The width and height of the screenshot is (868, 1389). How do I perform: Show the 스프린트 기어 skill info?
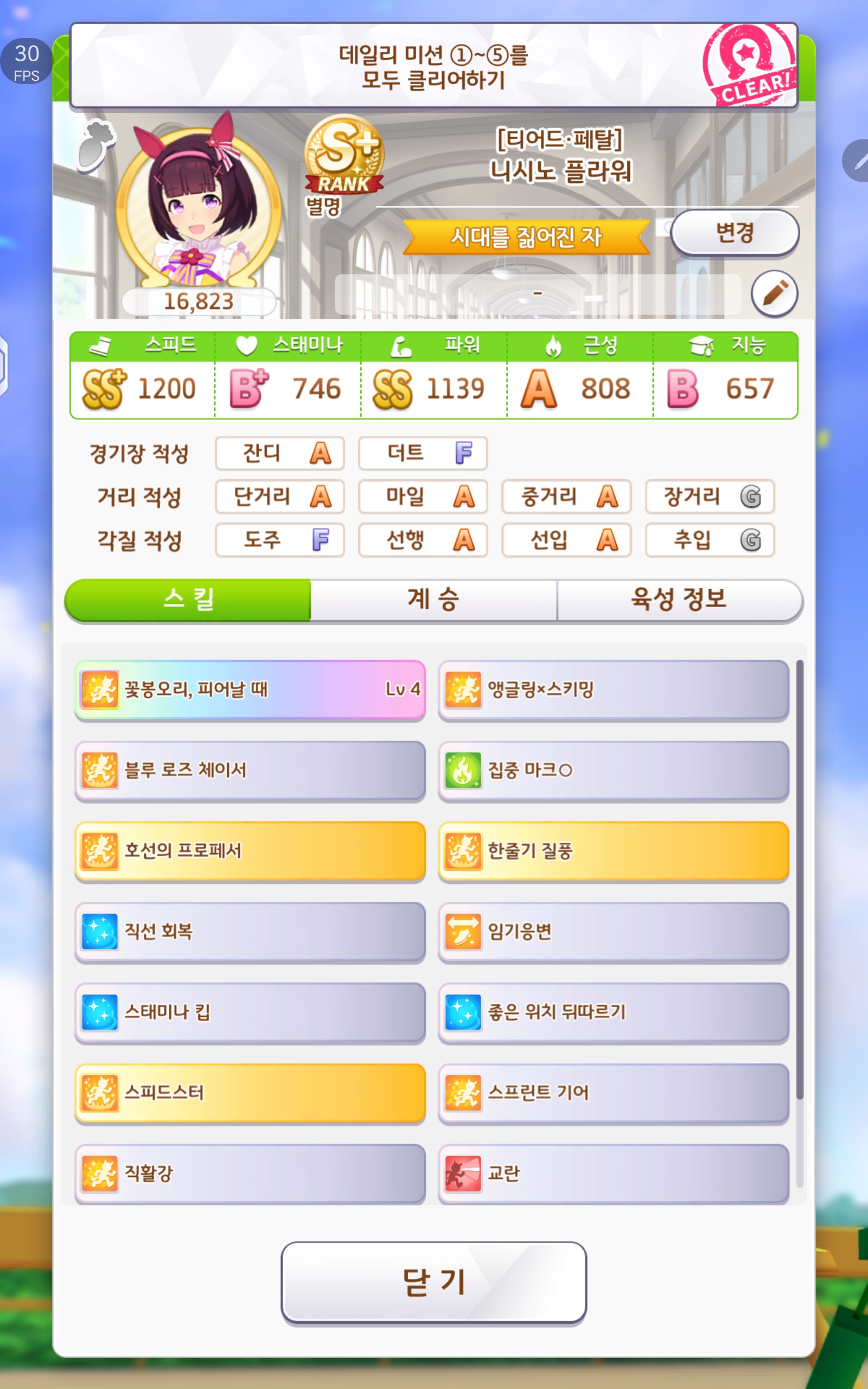613,1093
